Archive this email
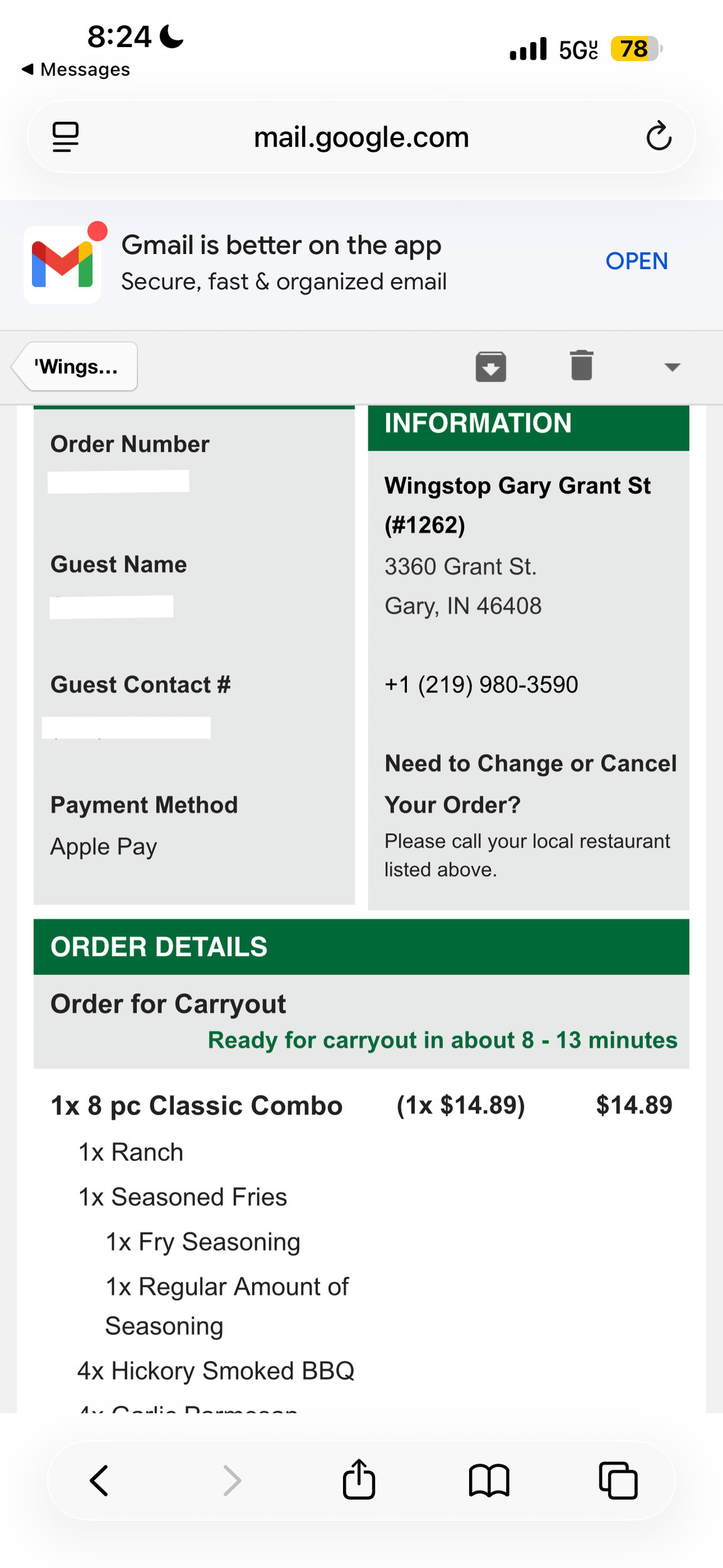This screenshot has height=1568, width=723. point(490,366)
